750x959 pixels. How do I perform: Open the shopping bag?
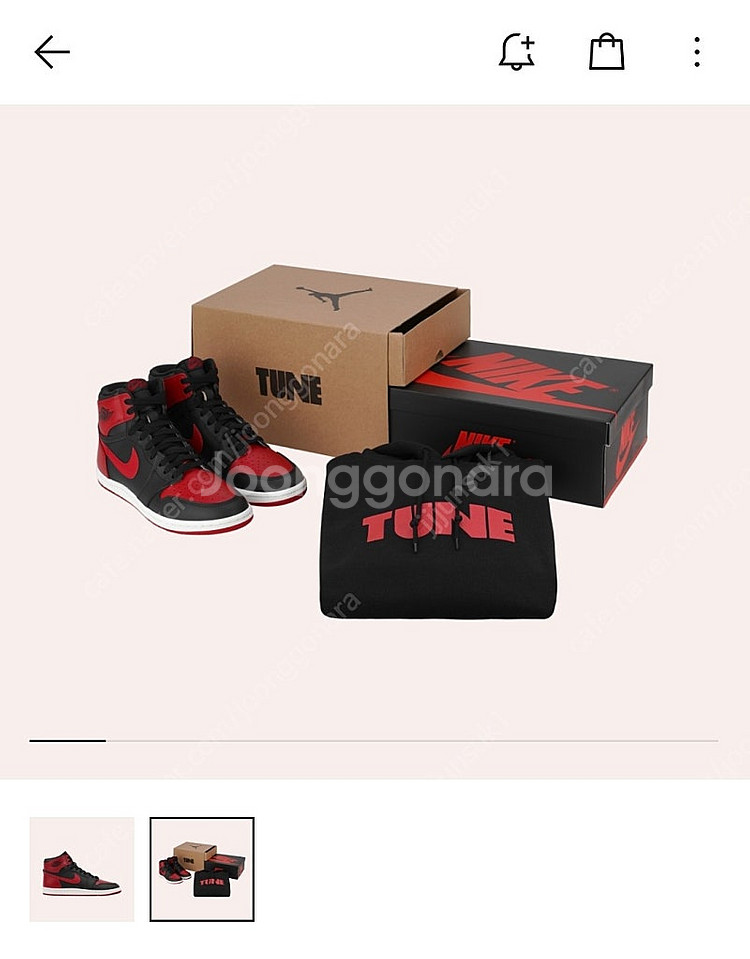click(x=606, y=52)
